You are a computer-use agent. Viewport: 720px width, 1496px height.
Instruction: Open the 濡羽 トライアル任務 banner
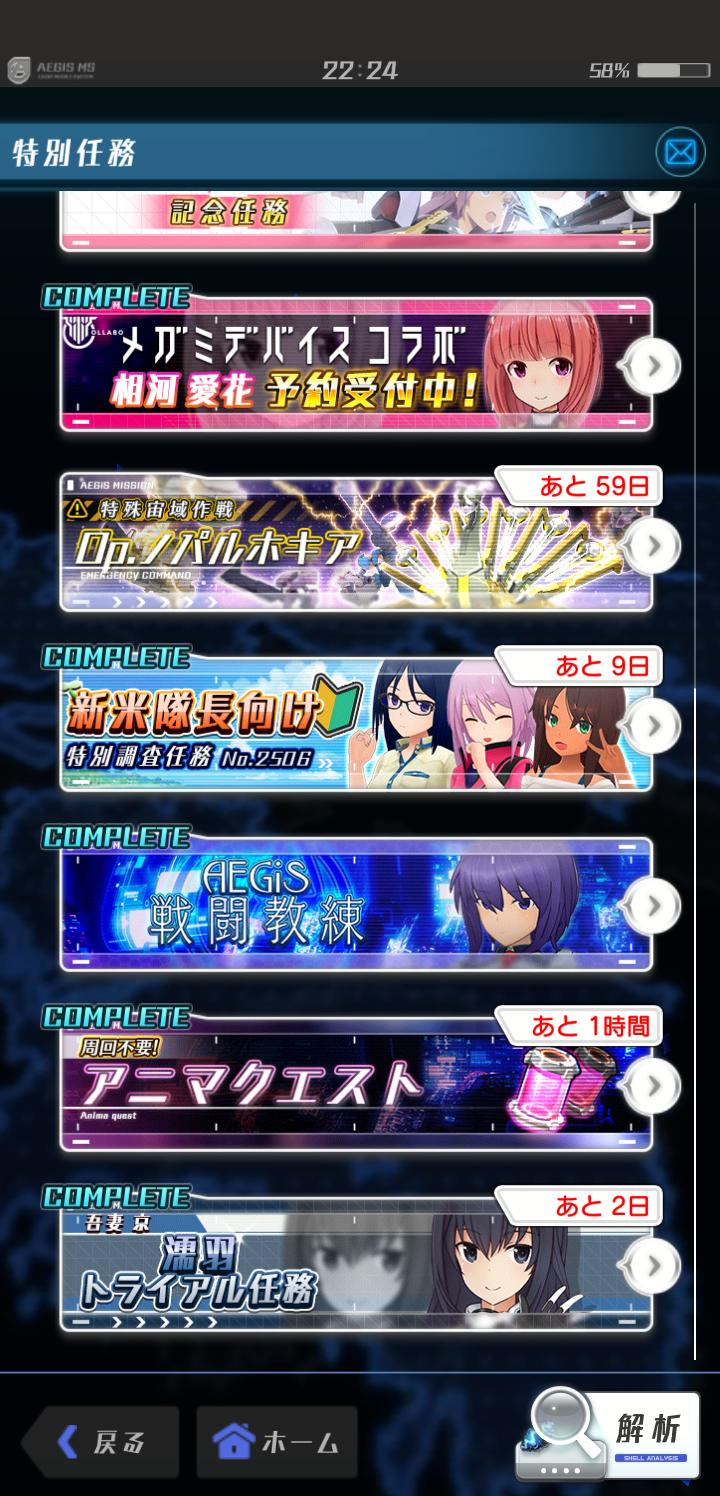tap(355, 1265)
